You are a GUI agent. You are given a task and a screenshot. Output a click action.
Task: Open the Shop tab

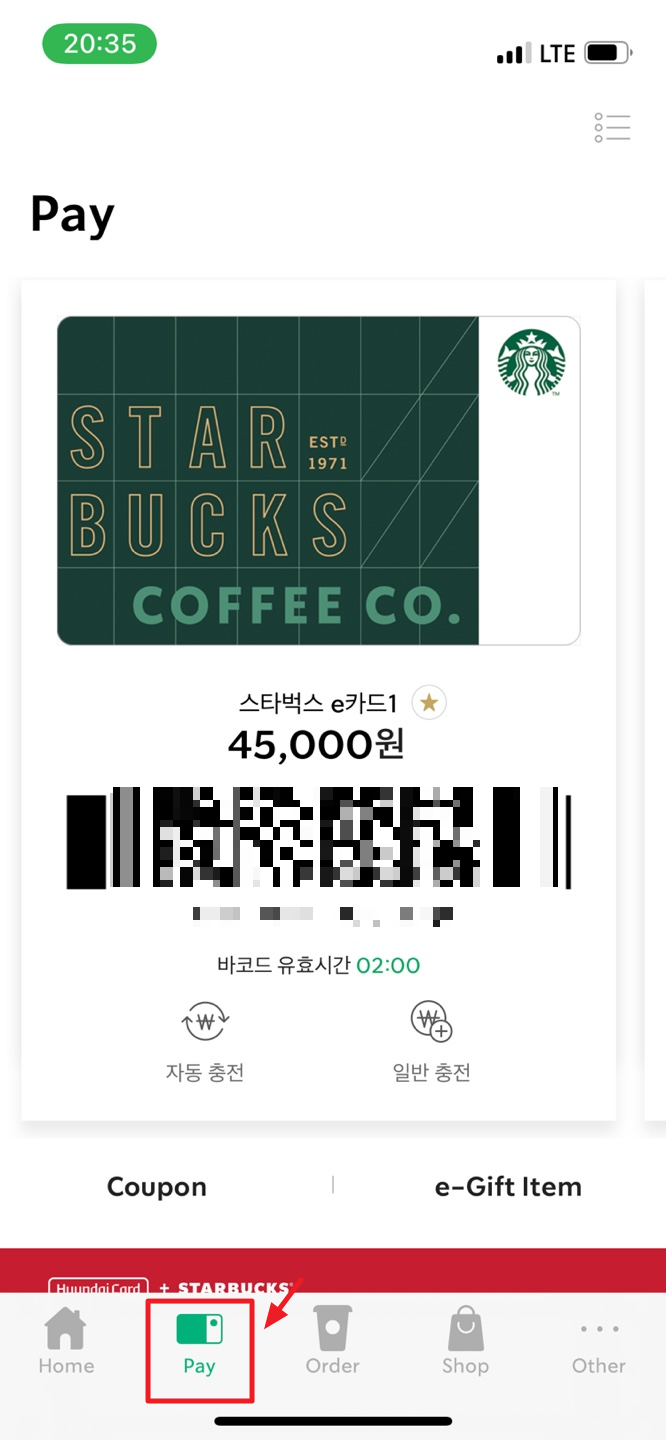point(465,1342)
